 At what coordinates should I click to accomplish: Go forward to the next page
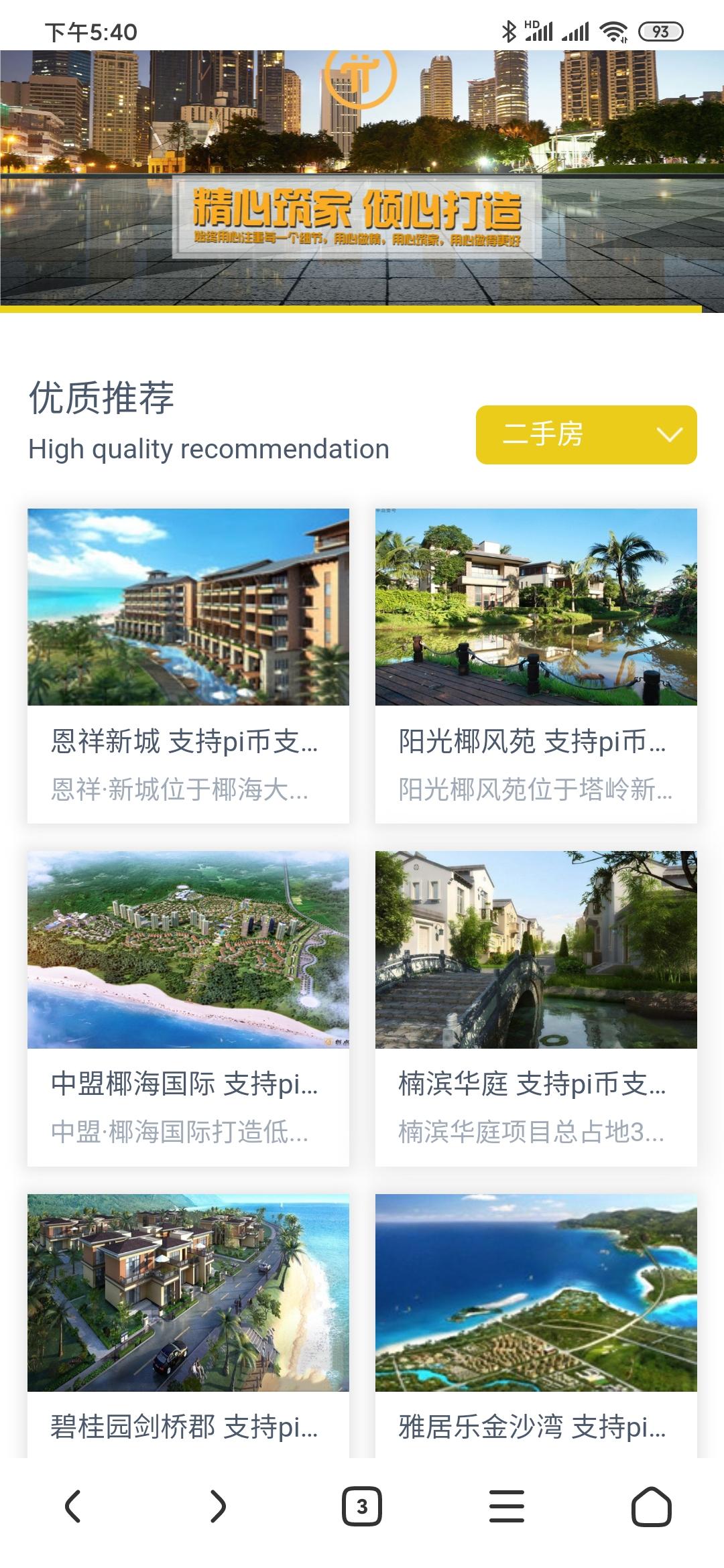coord(217,1507)
